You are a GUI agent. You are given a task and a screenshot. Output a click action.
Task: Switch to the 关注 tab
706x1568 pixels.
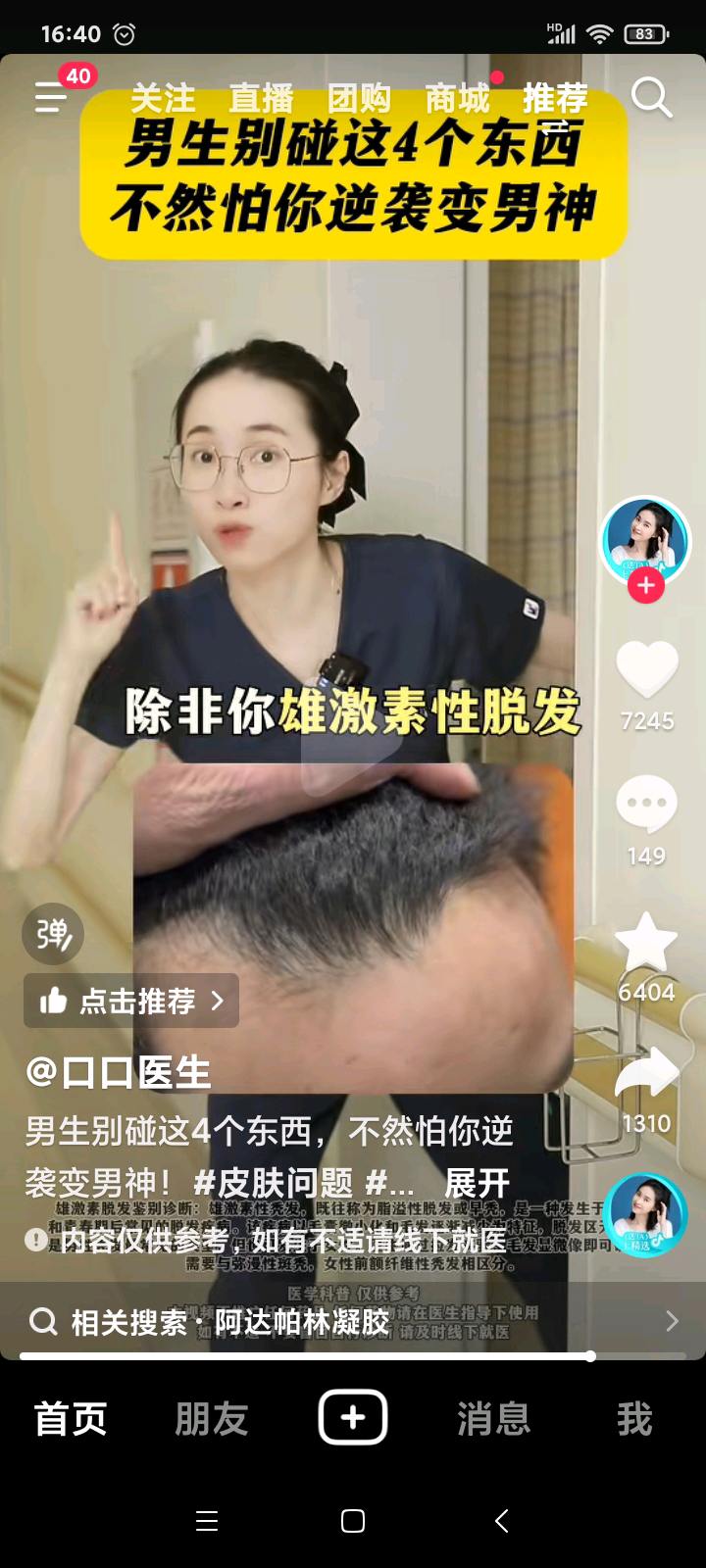pos(165,97)
